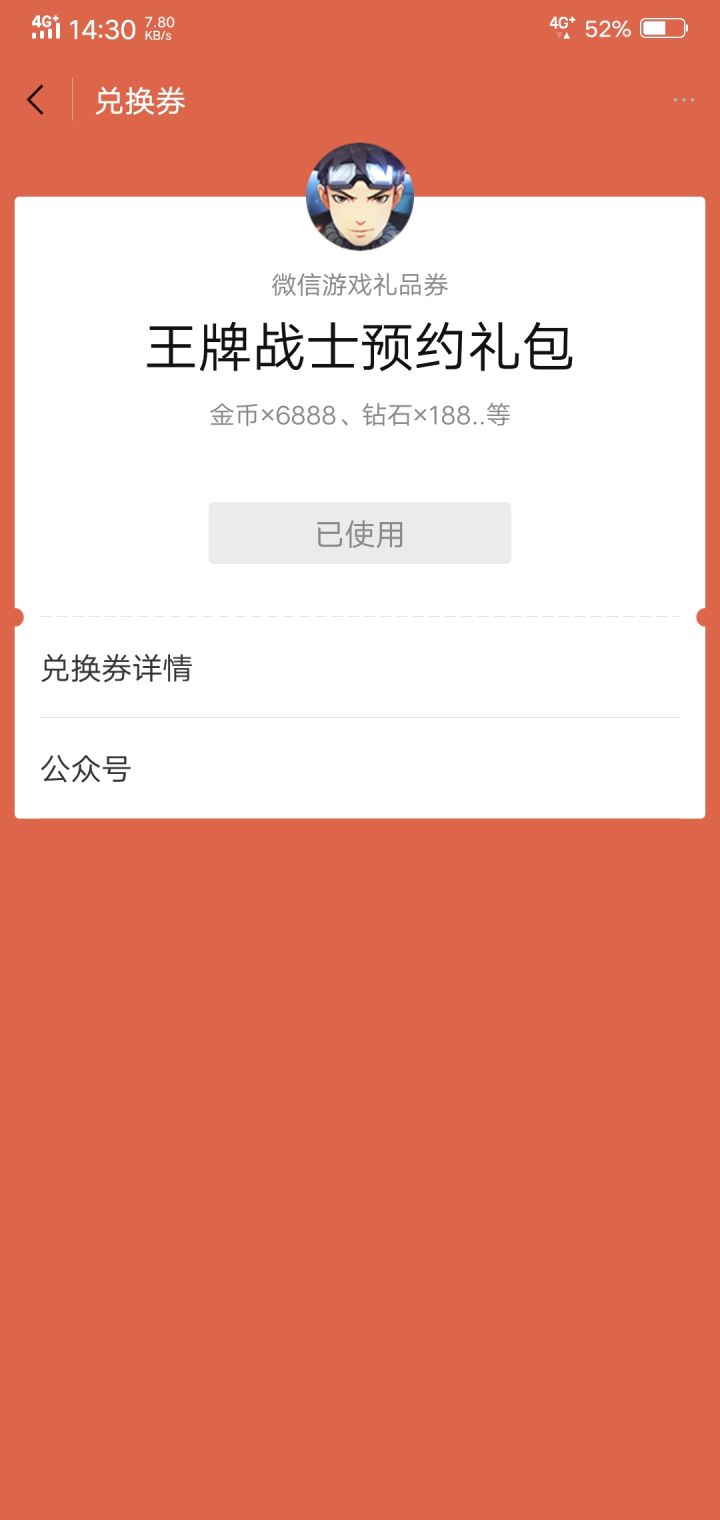Tap the 已使用 used status button
Viewport: 720px width, 1520px height.
coord(359,532)
